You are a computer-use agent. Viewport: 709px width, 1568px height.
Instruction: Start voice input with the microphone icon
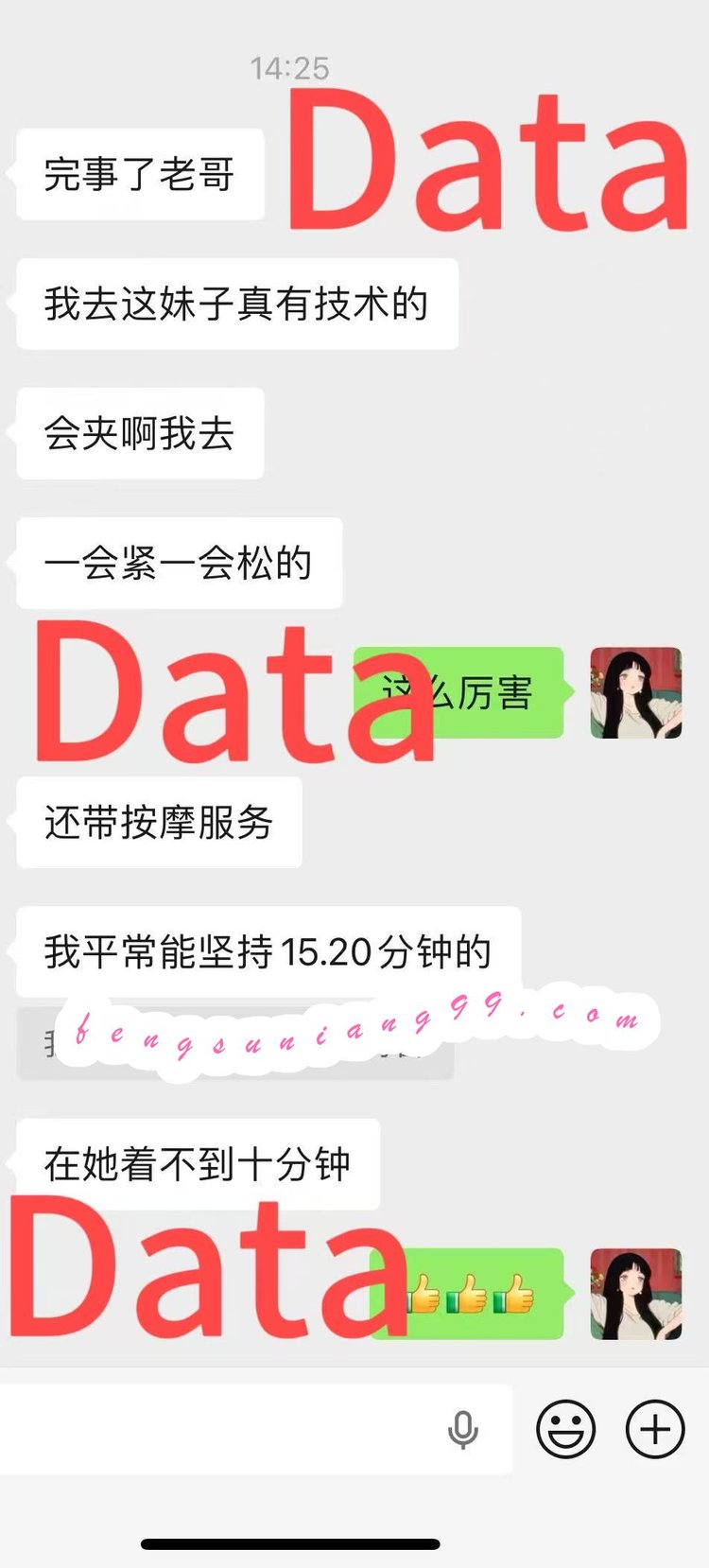click(x=462, y=1430)
